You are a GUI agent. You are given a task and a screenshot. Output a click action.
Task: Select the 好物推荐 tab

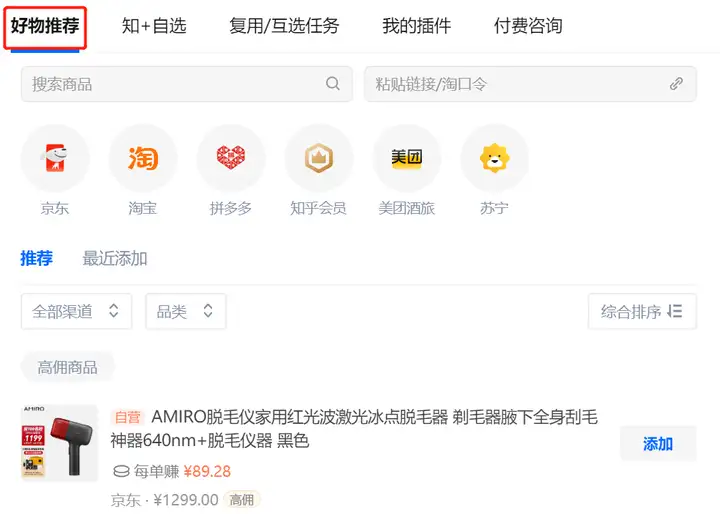tap(45, 26)
